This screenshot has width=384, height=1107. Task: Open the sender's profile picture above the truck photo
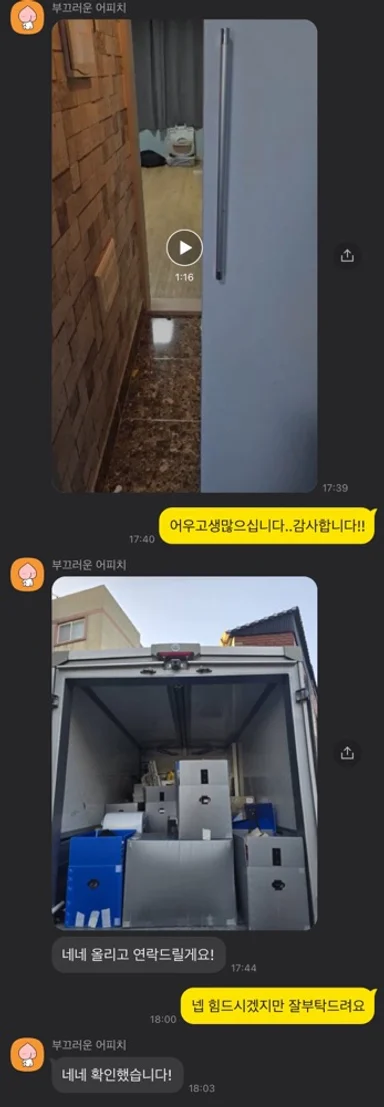pyautogui.click(x=27, y=574)
